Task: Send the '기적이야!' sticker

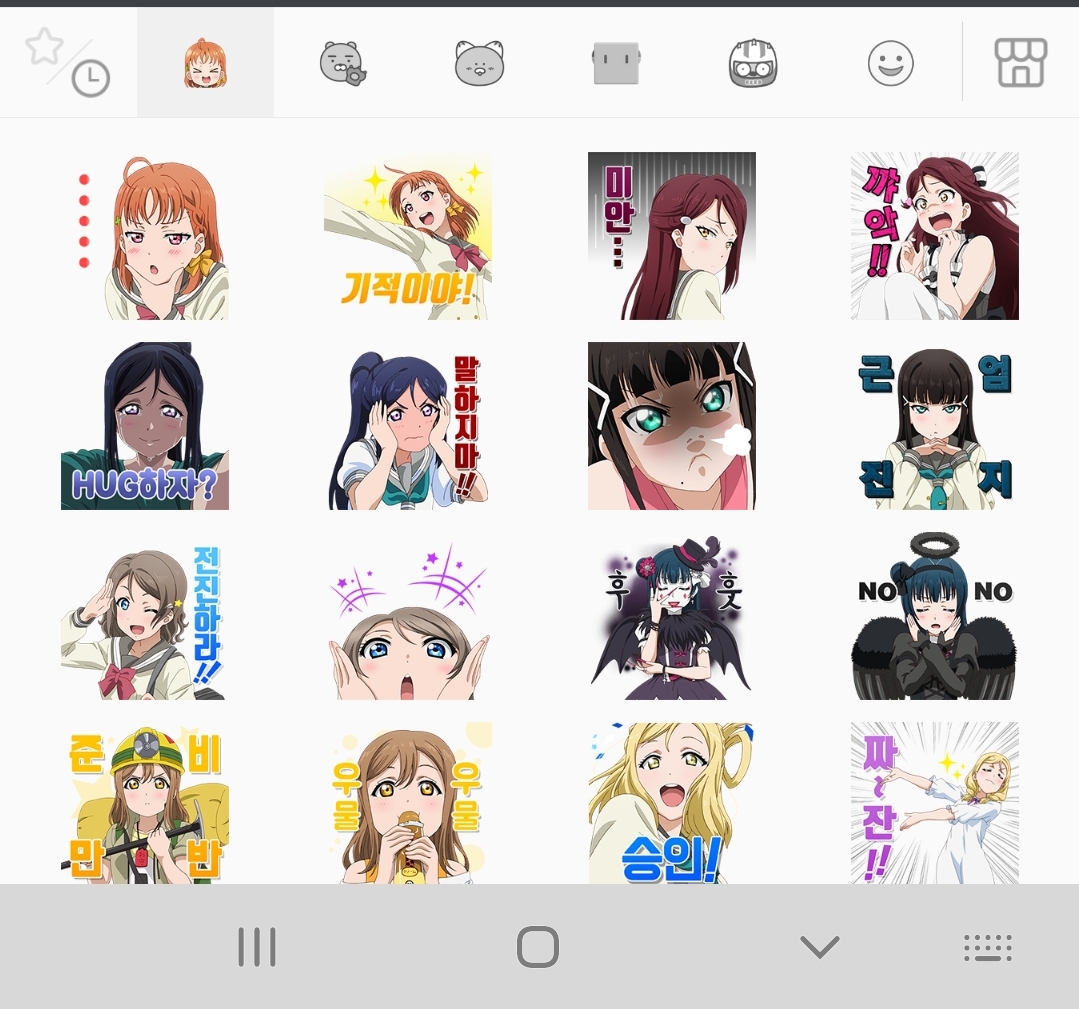Action: click(x=407, y=236)
